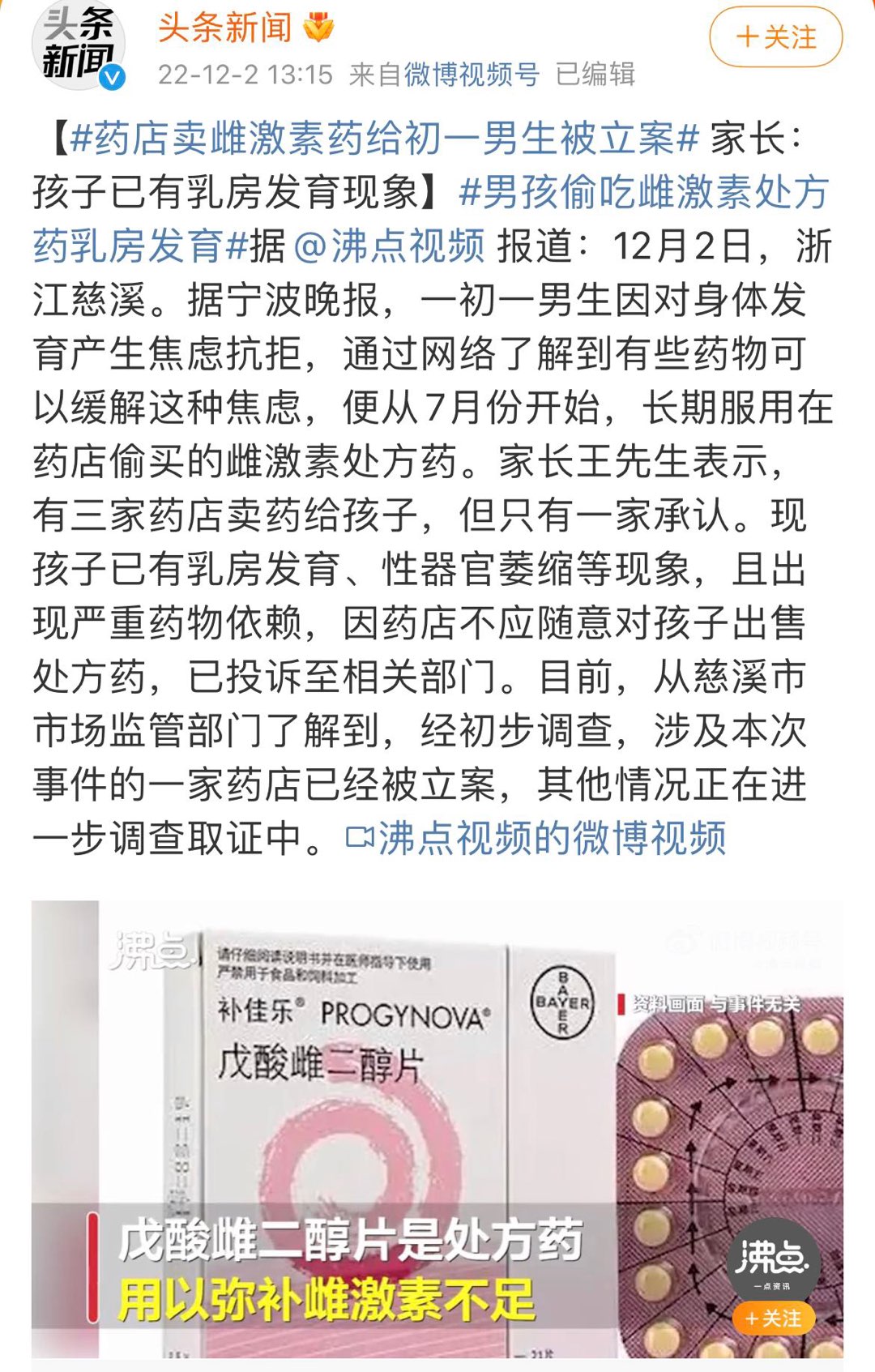Image resolution: width=875 pixels, height=1372 pixels.
Task: Open the 头条新闻 profile avatar
Action: coord(79,46)
